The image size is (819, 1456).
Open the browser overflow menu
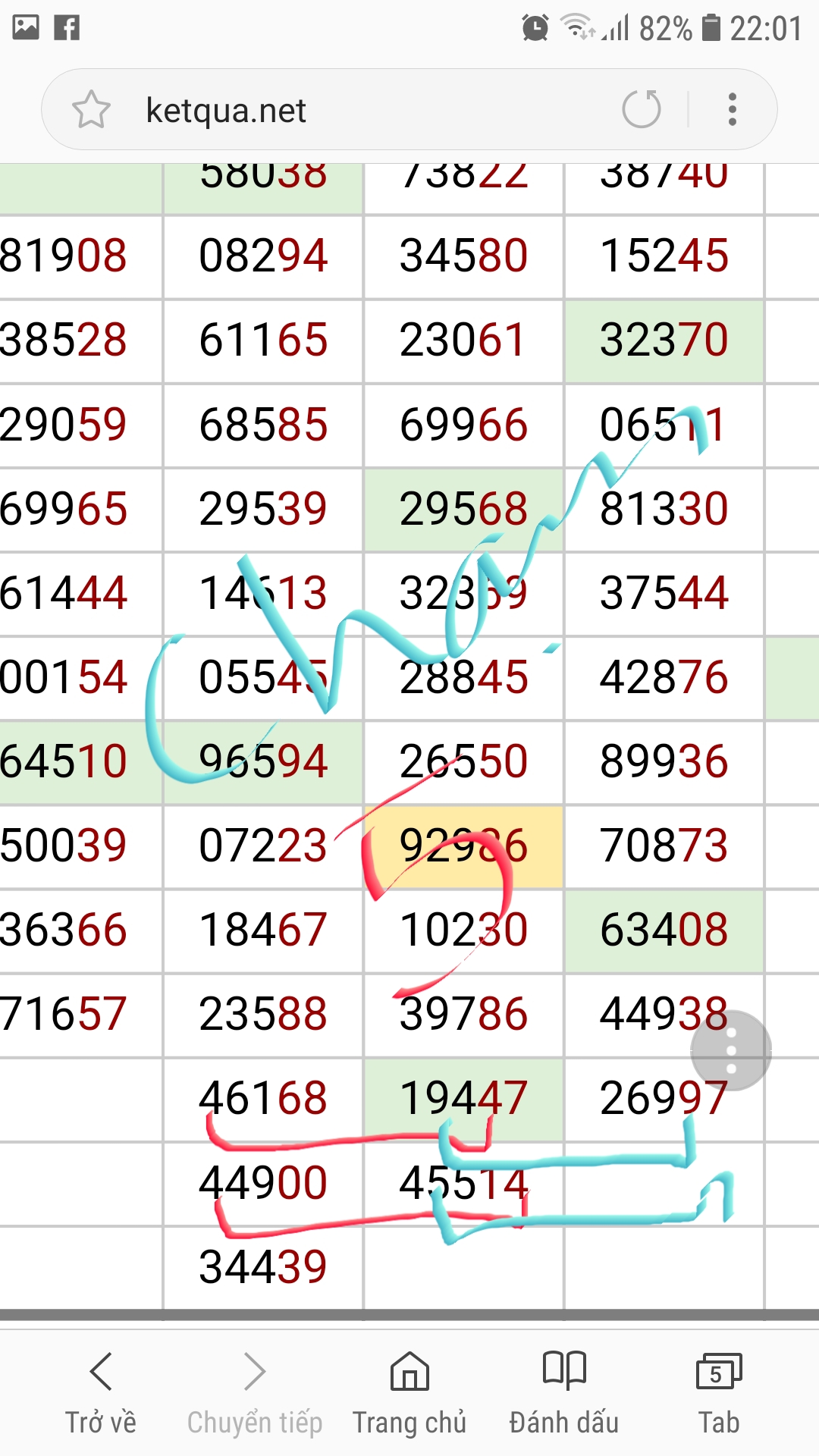pyautogui.click(x=732, y=109)
